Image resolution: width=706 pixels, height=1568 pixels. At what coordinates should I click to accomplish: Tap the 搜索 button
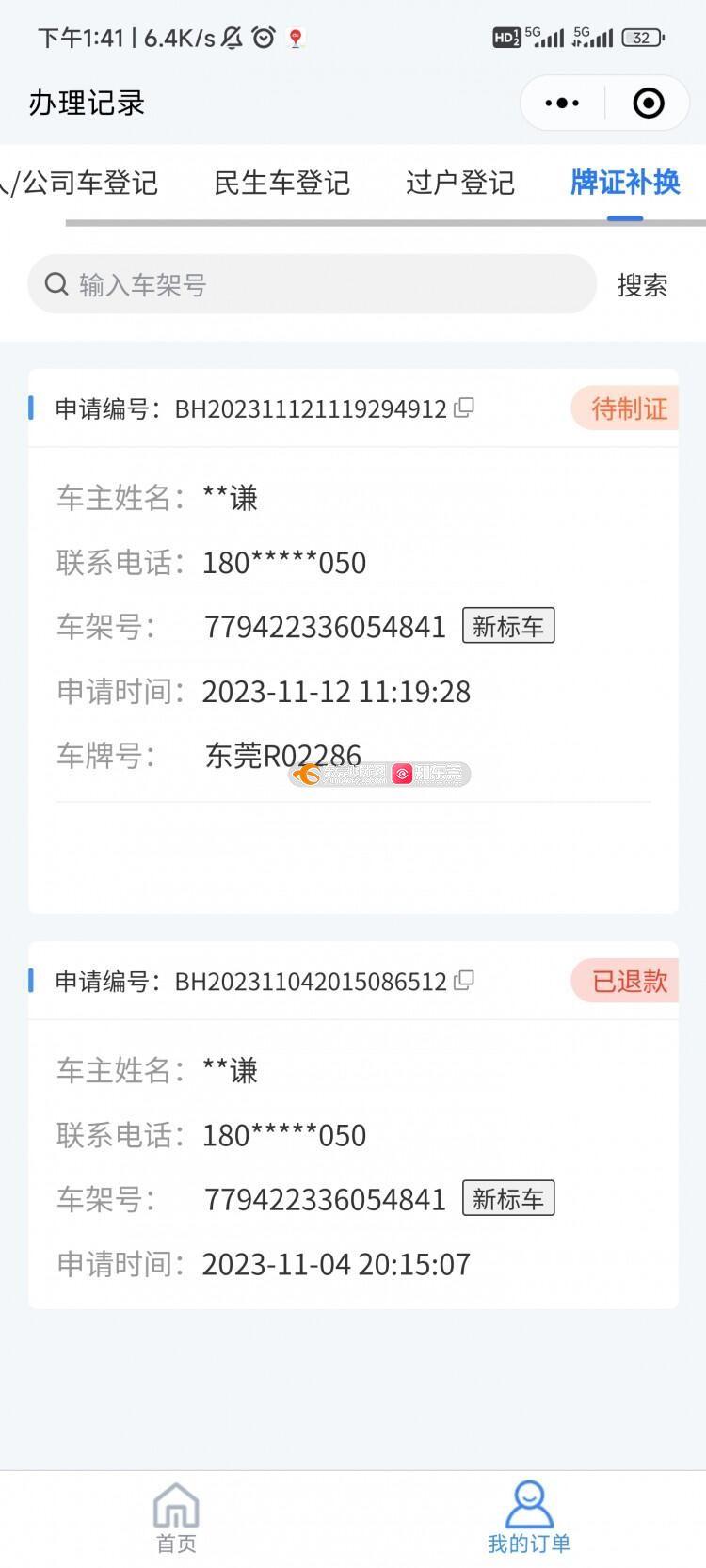coord(643,284)
